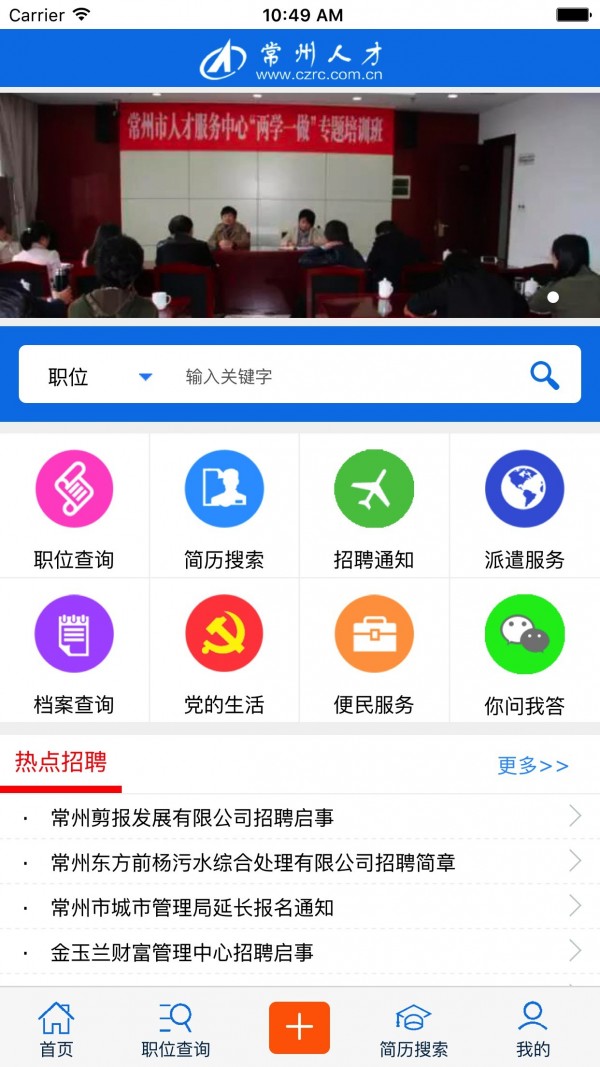This screenshot has height=1067, width=600.
Task: Open 常州市城市管理局延长报名通知
Action: click(x=300, y=907)
